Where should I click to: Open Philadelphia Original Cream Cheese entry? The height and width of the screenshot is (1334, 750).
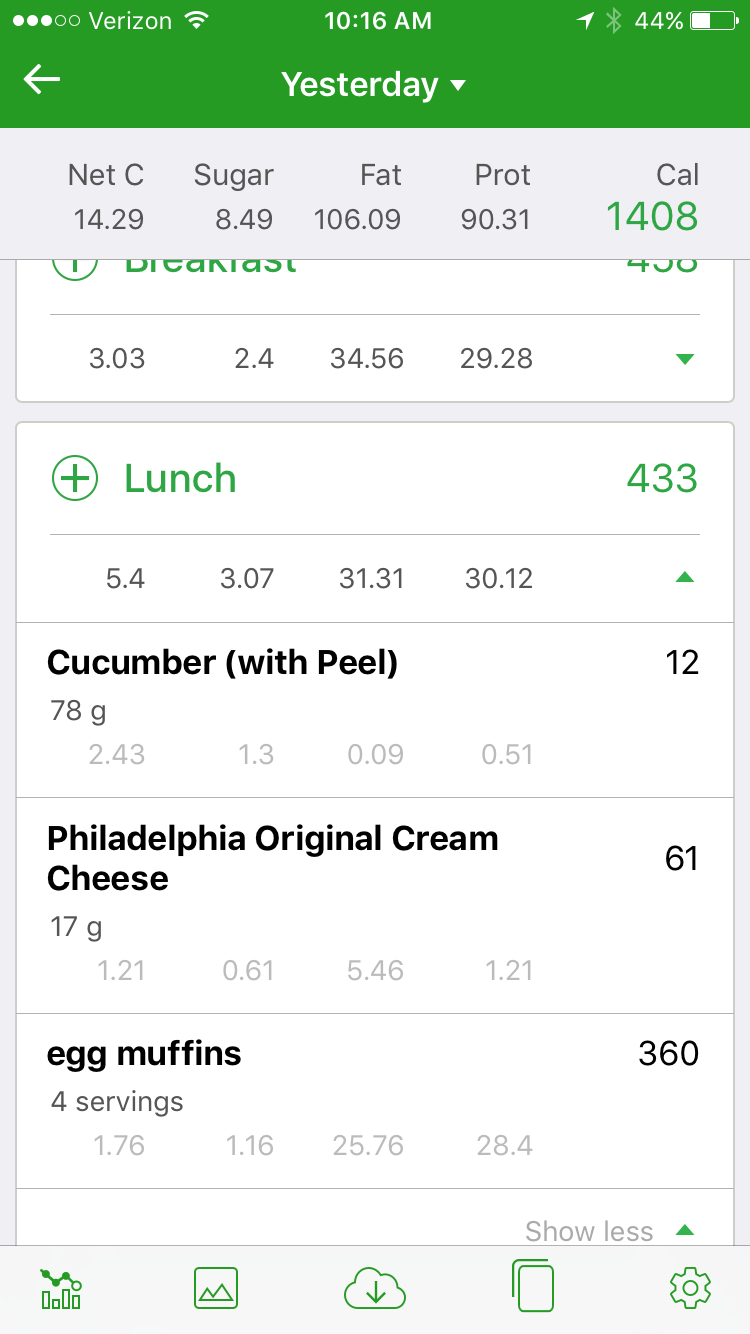point(375,905)
